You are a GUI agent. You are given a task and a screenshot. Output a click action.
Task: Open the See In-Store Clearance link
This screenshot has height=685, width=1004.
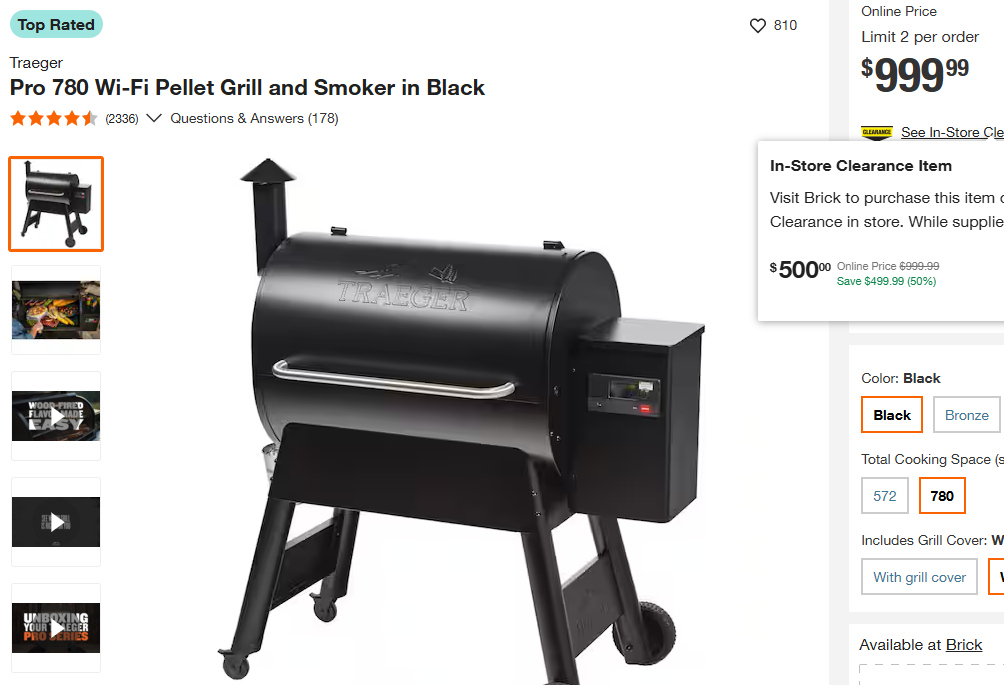pos(951,132)
